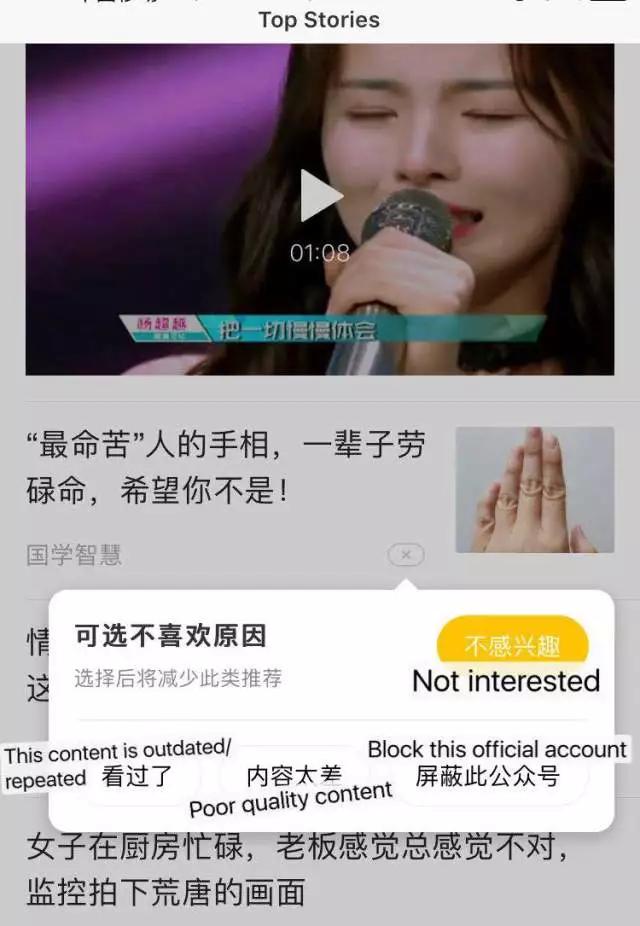Select the 看过了 reason chip
Screen dimensions: 640x926
pyautogui.click(x=139, y=776)
